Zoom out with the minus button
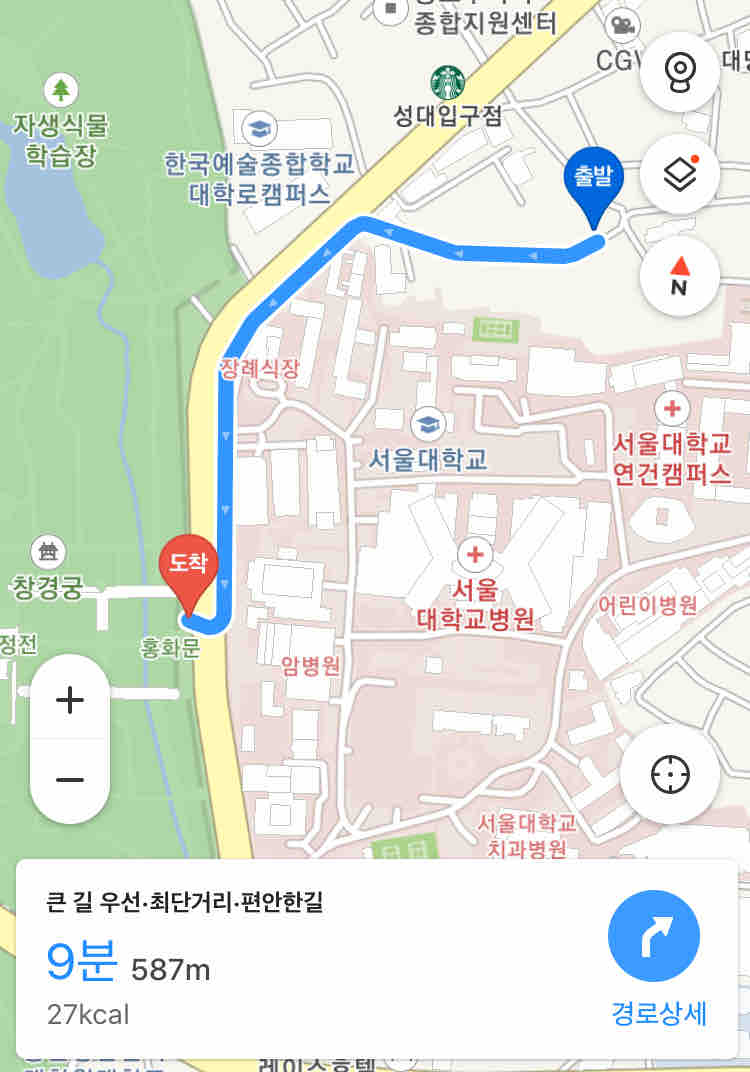 coord(70,780)
